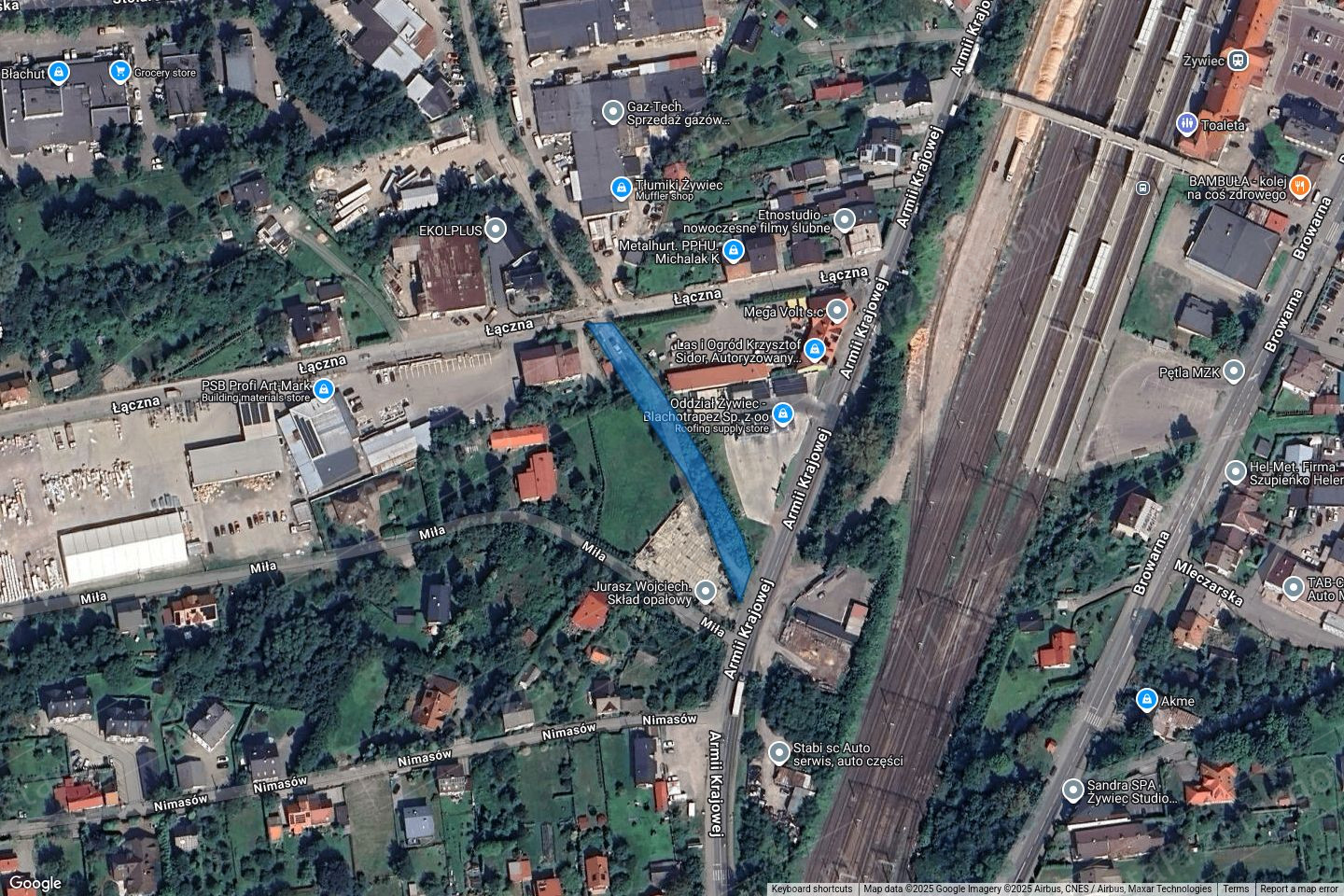The height and width of the screenshot is (896, 1344).
Task: Open the Blachut shop marker
Action: 59,72
